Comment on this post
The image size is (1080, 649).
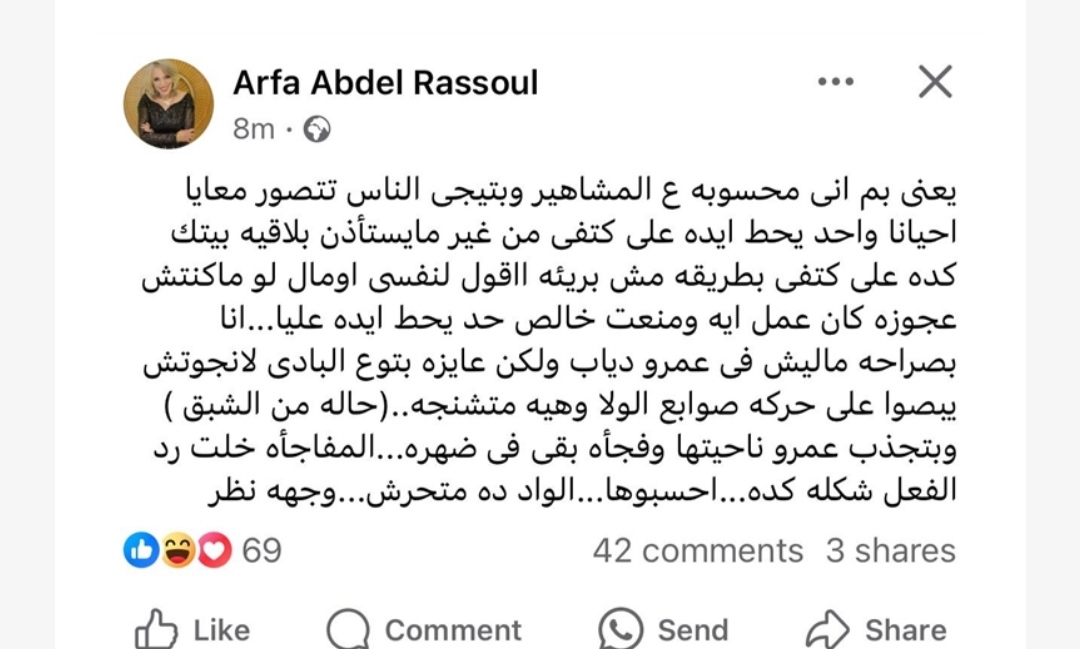point(424,629)
